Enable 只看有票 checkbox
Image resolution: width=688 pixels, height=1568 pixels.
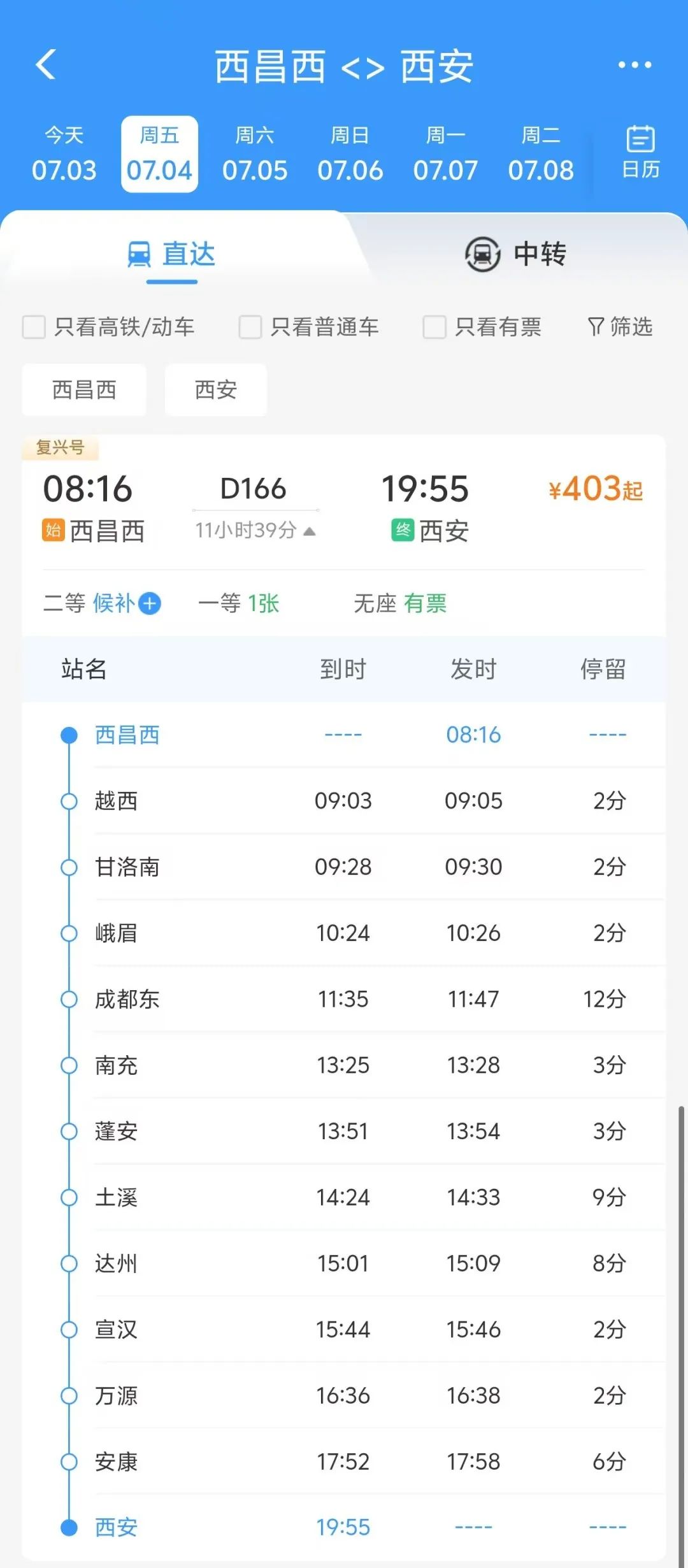434,327
